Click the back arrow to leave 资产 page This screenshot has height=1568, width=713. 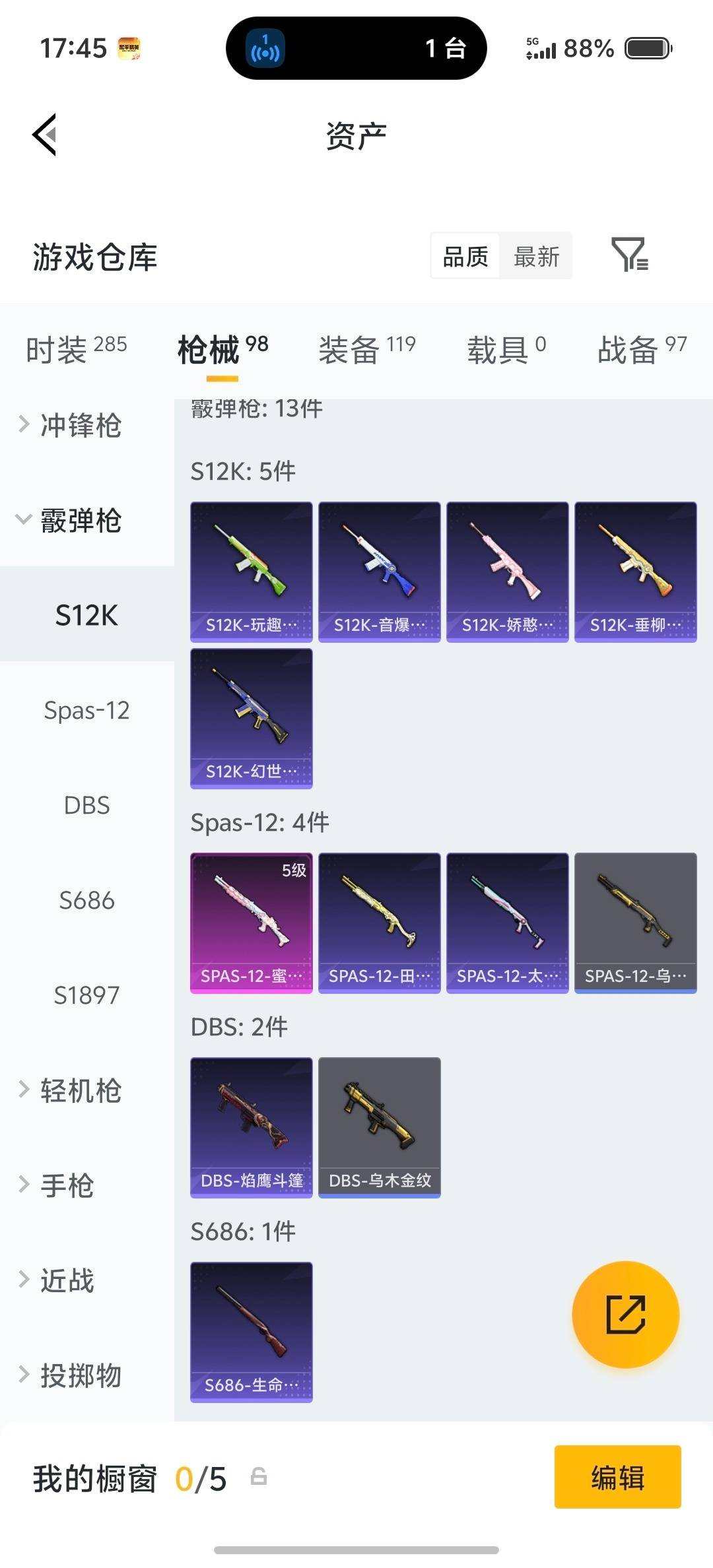[44, 135]
